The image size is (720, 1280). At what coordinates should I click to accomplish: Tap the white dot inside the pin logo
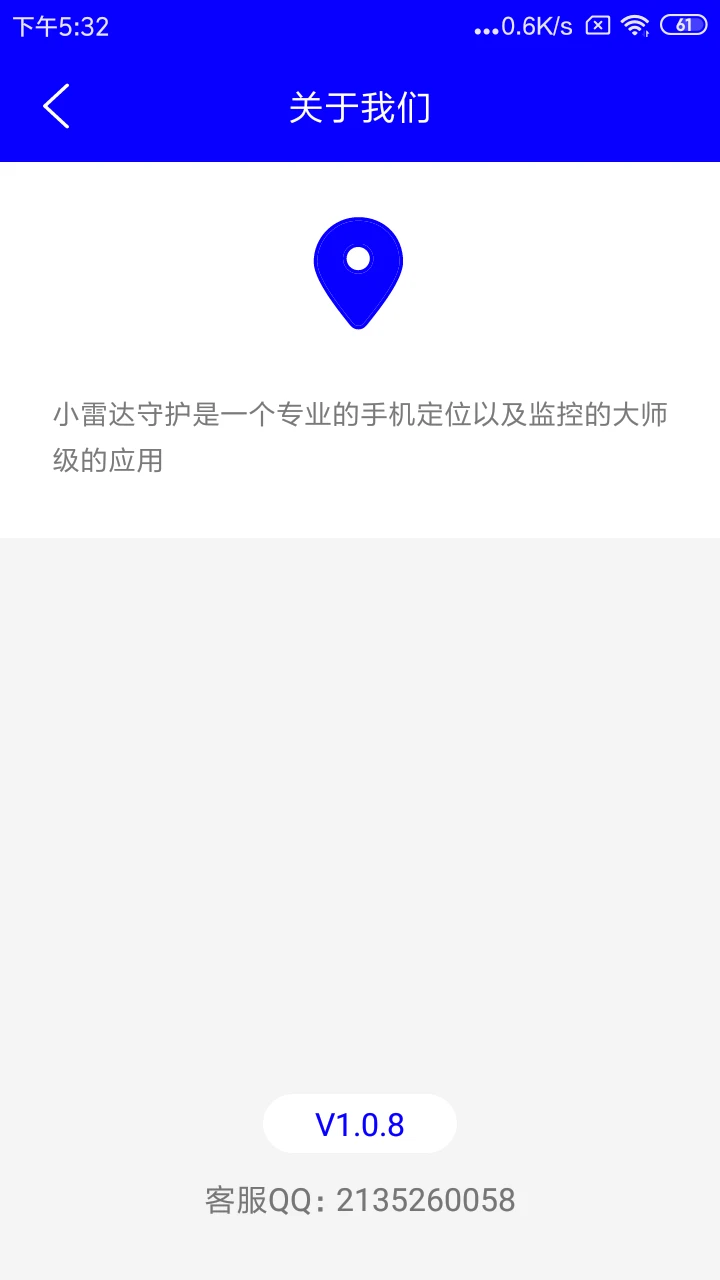[357, 261]
